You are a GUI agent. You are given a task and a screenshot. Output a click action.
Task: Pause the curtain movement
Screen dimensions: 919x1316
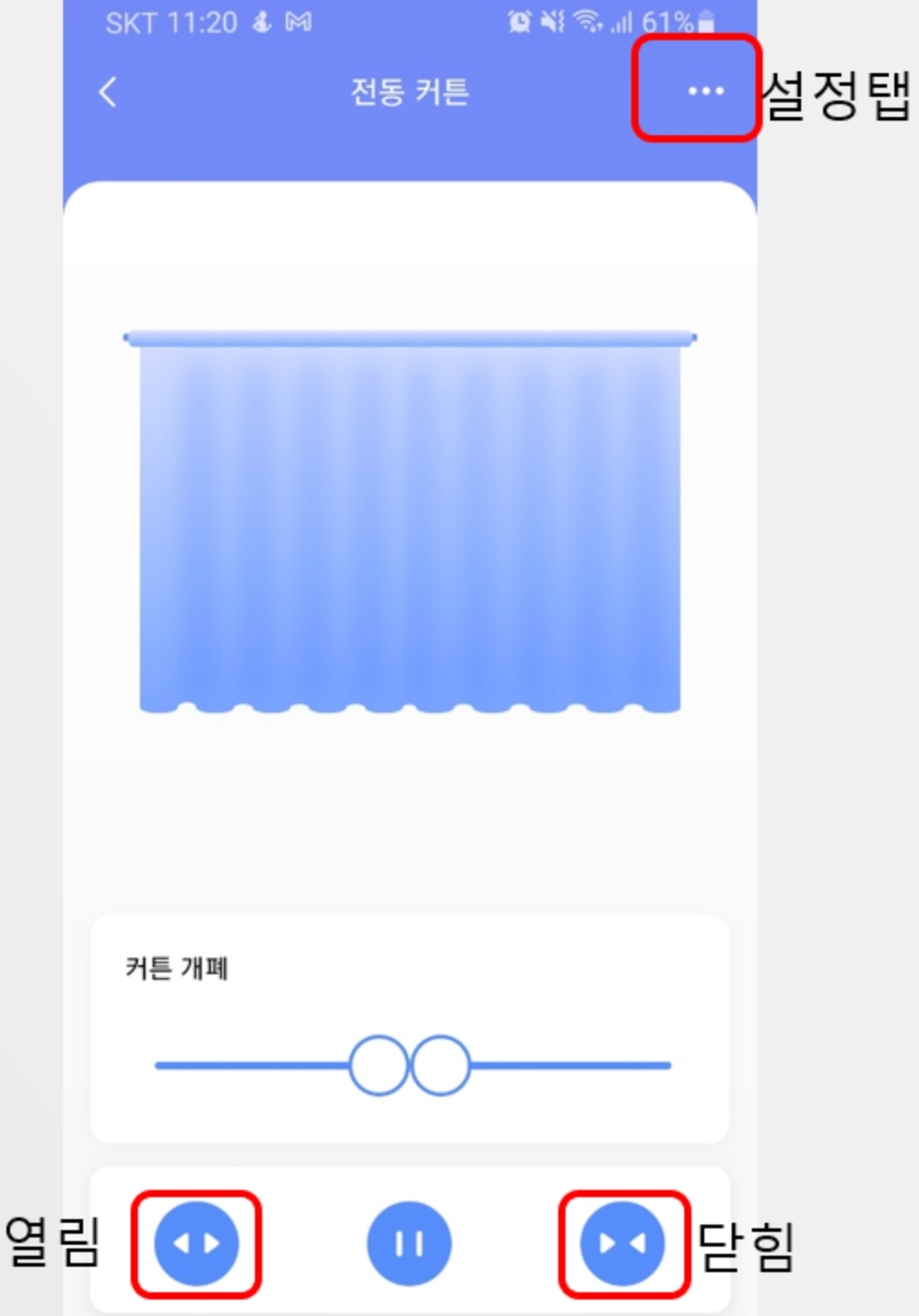click(x=409, y=1244)
